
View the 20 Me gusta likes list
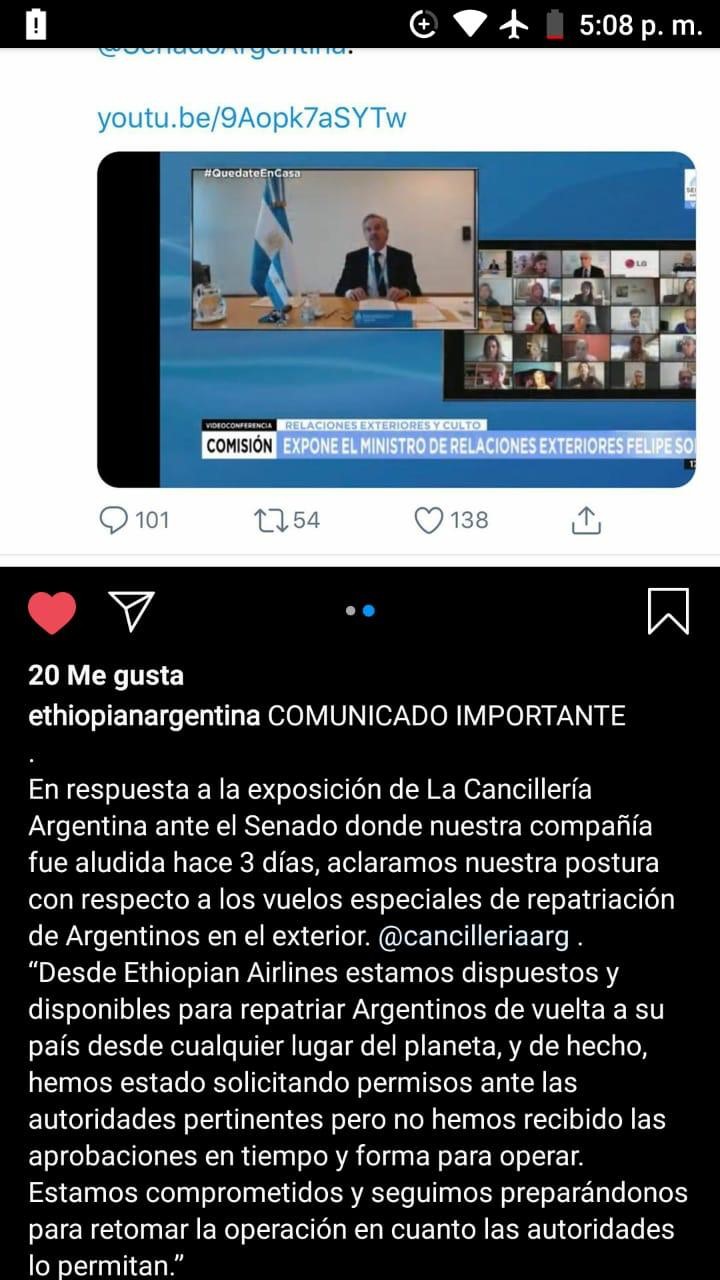(106, 676)
